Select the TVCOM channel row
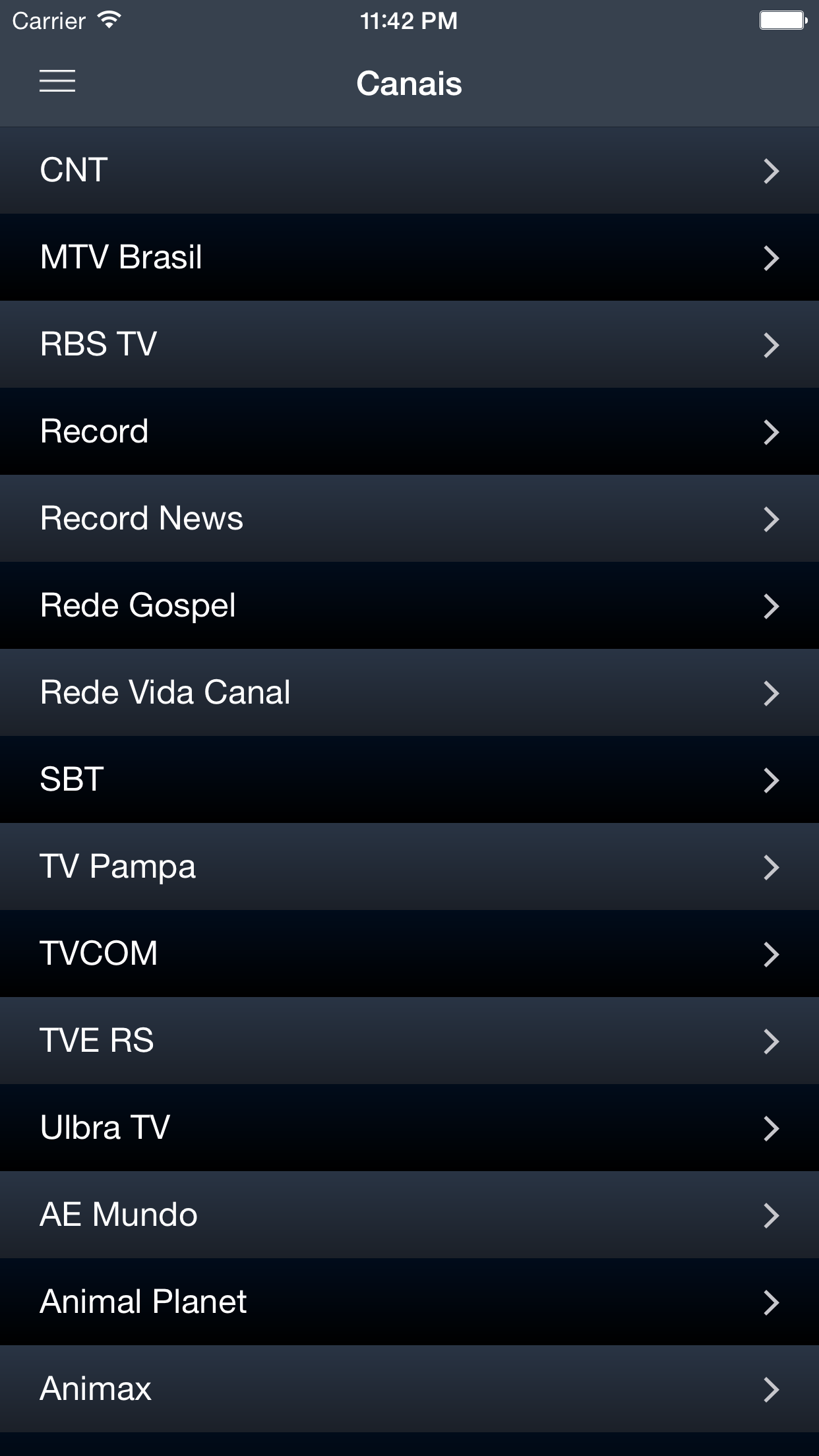Viewport: 819px width, 1456px height. click(409, 954)
